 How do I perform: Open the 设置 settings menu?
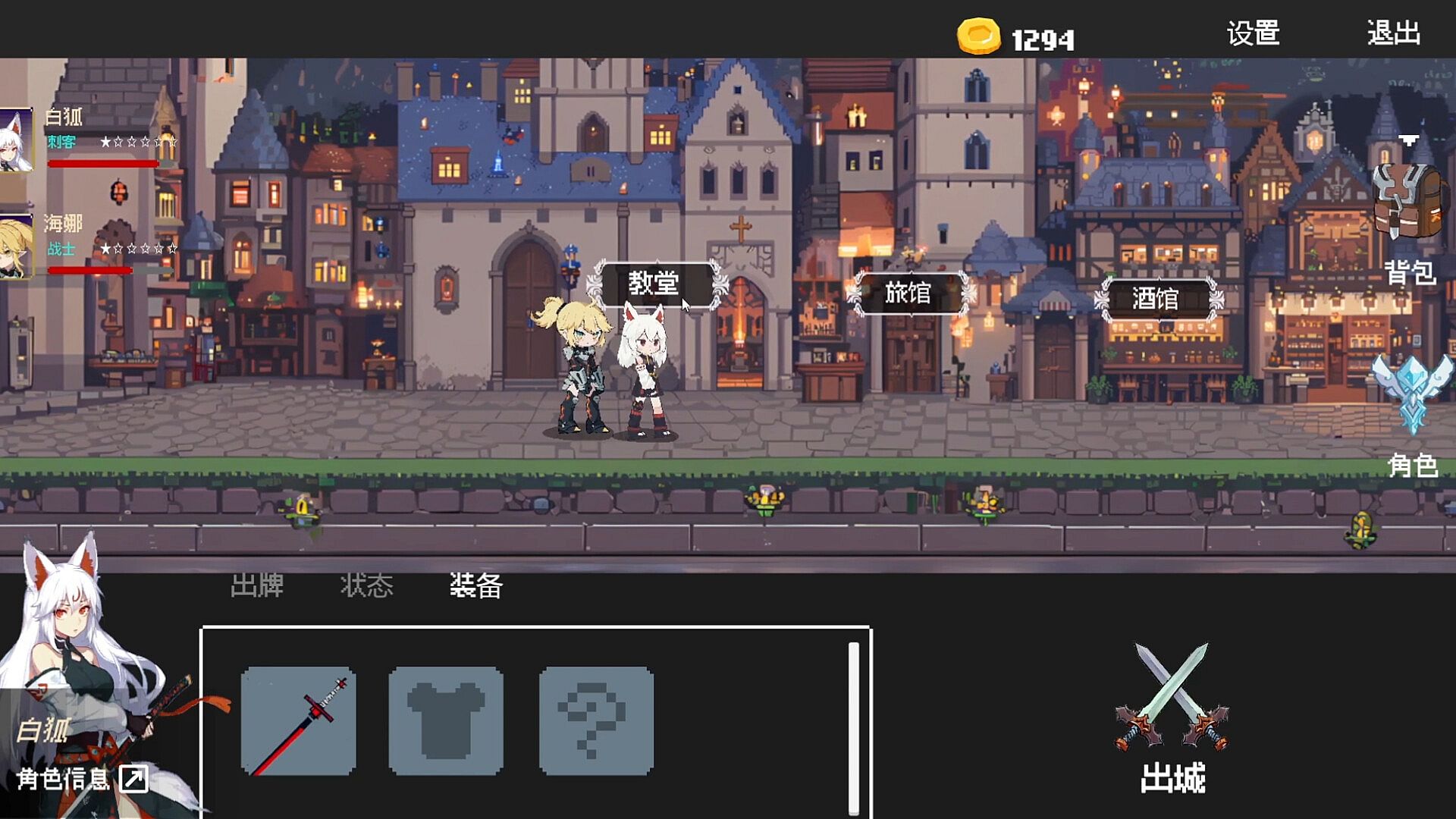point(1253,33)
